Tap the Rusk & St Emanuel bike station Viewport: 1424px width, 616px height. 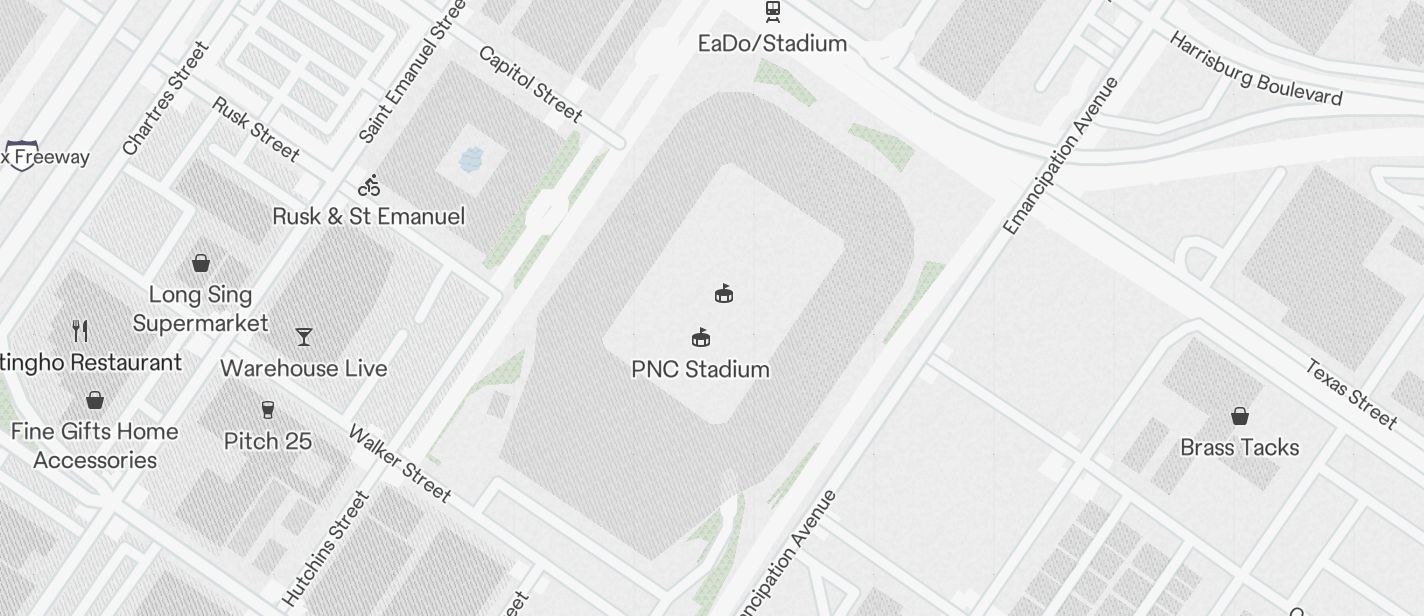click(x=369, y=186)
